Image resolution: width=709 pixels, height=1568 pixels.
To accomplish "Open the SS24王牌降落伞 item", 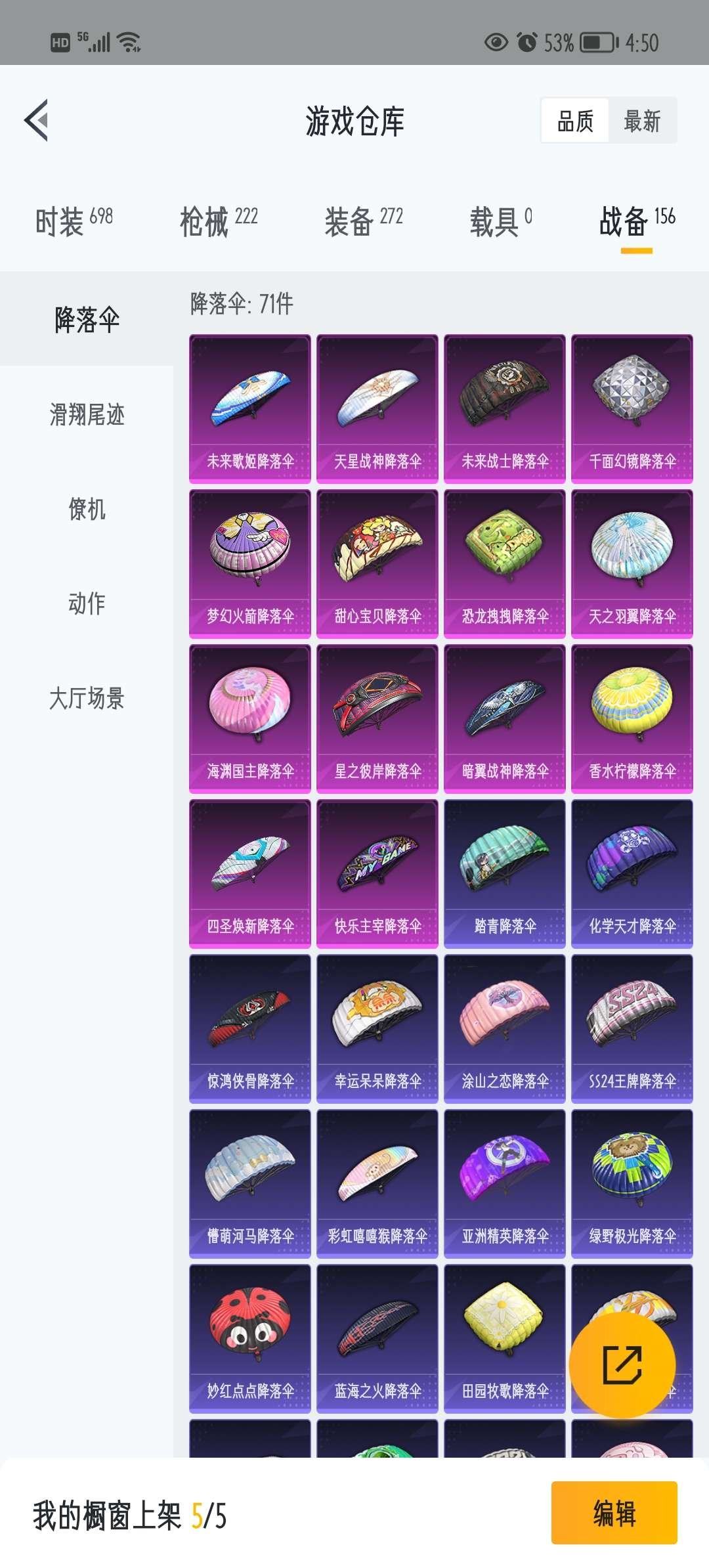I will (632, 1028).
